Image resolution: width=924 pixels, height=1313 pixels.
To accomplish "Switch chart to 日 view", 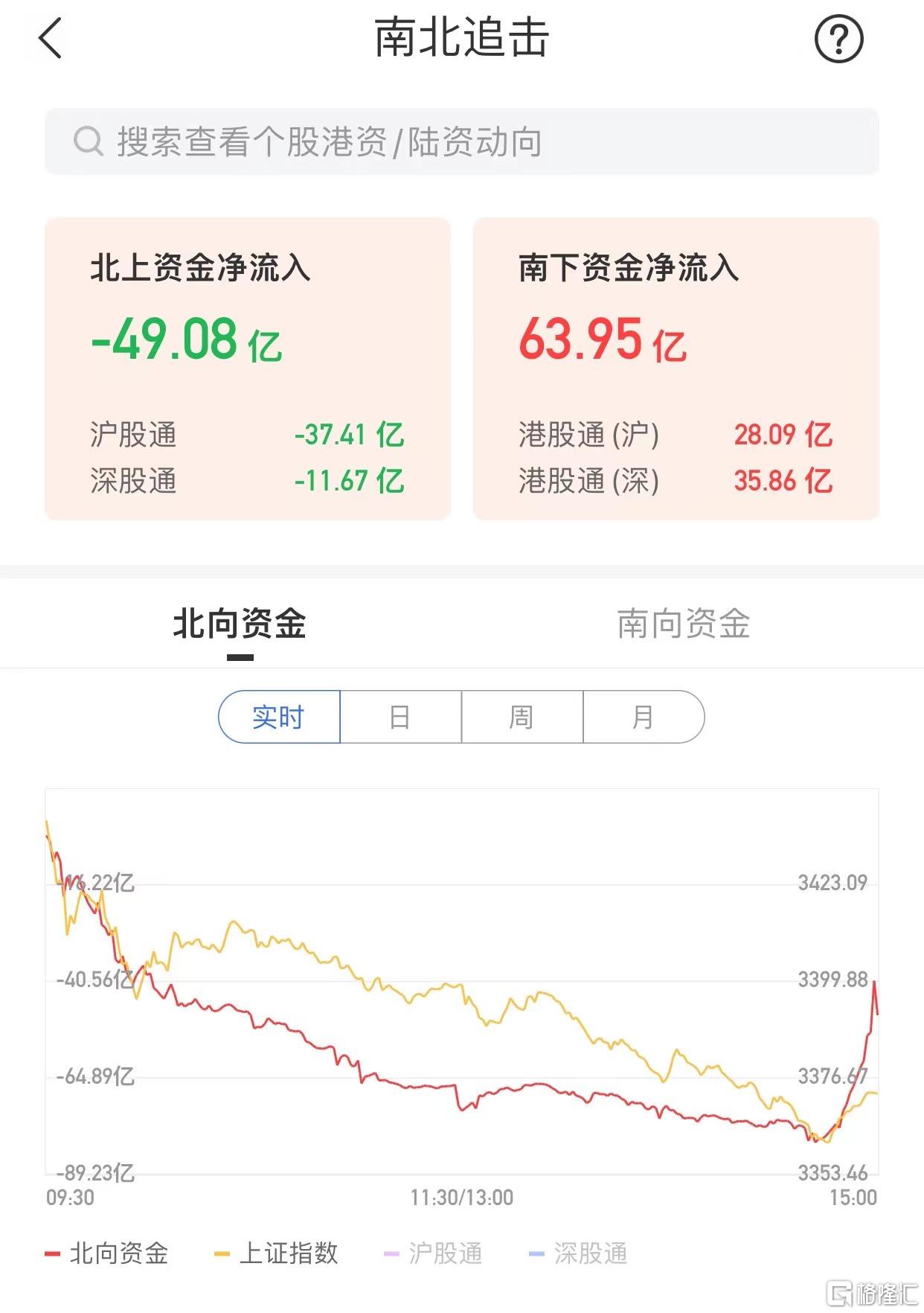I will (x=400, y=717).
